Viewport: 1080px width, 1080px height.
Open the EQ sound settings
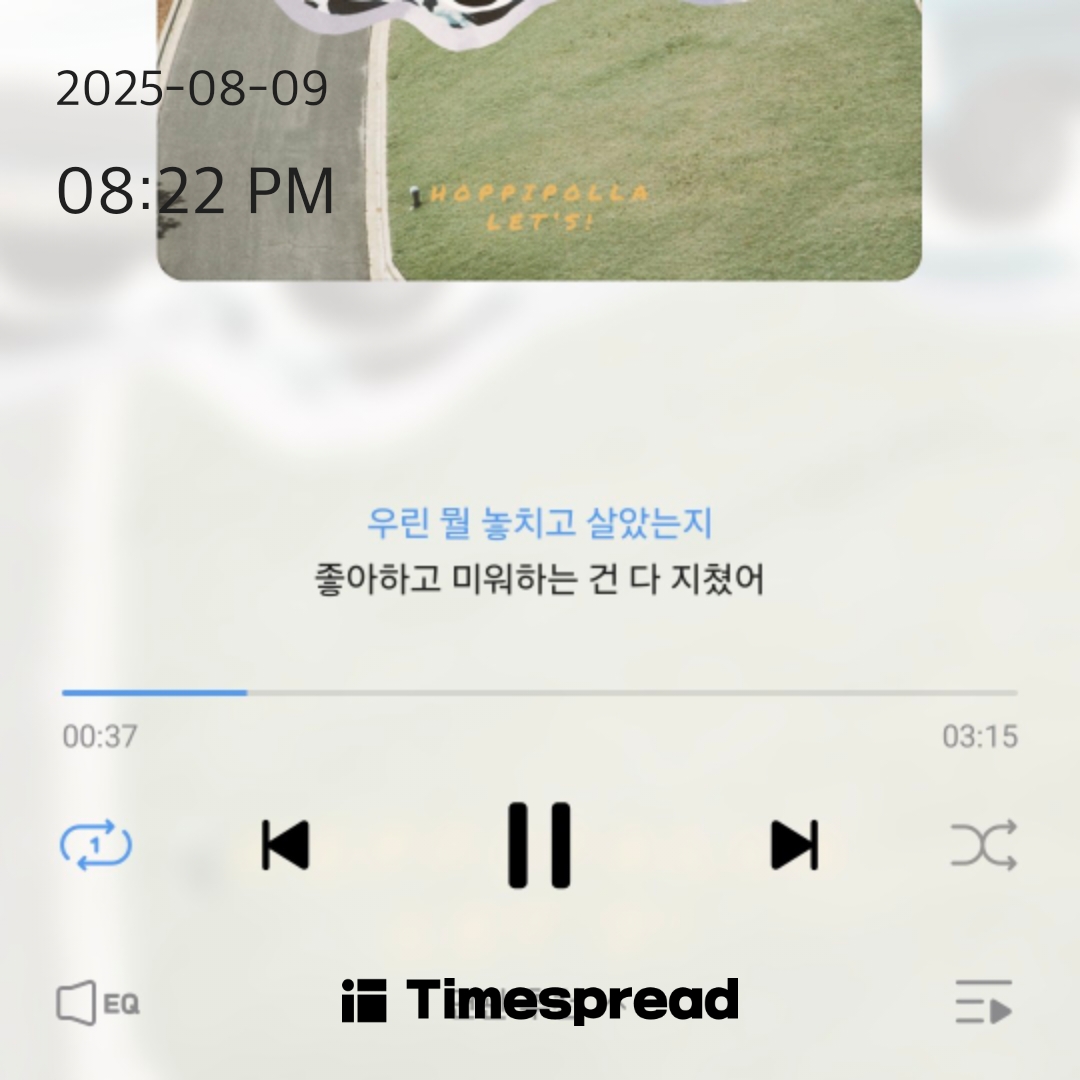[97, 1002]
